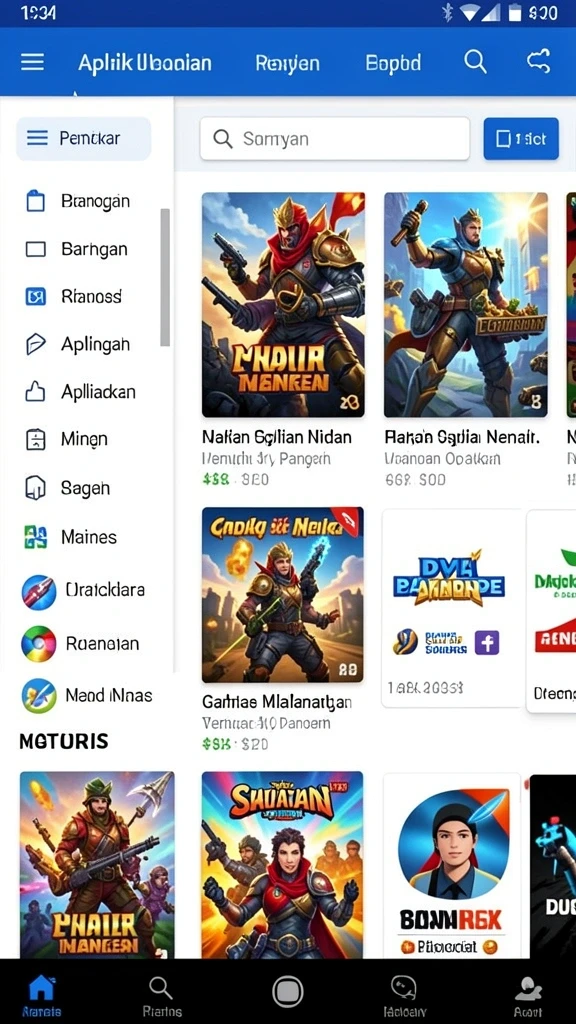Tap the blue button beside search field
Viewport: 576px width, 1024px height.
click(521, 138)
